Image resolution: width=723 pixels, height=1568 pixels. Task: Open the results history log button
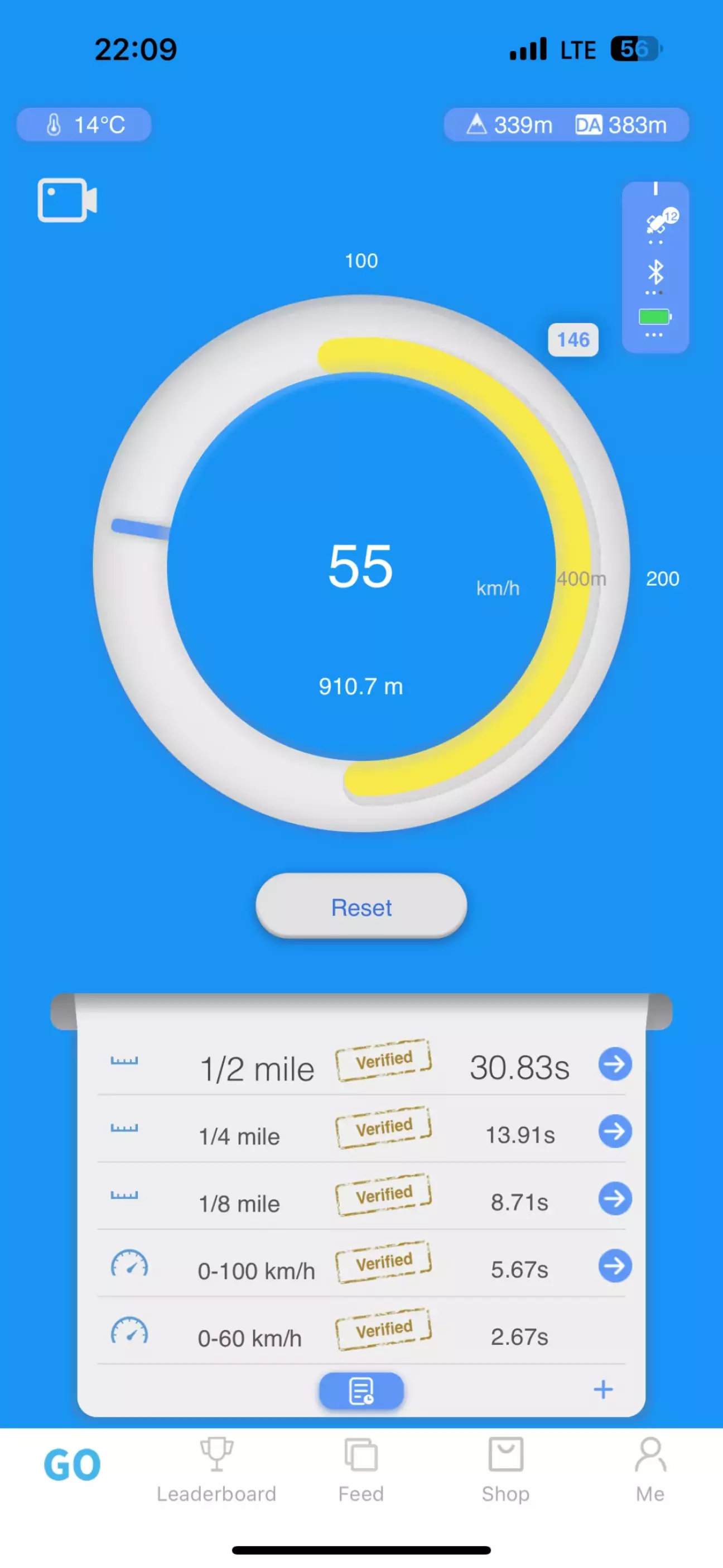tap(361, 1390)
